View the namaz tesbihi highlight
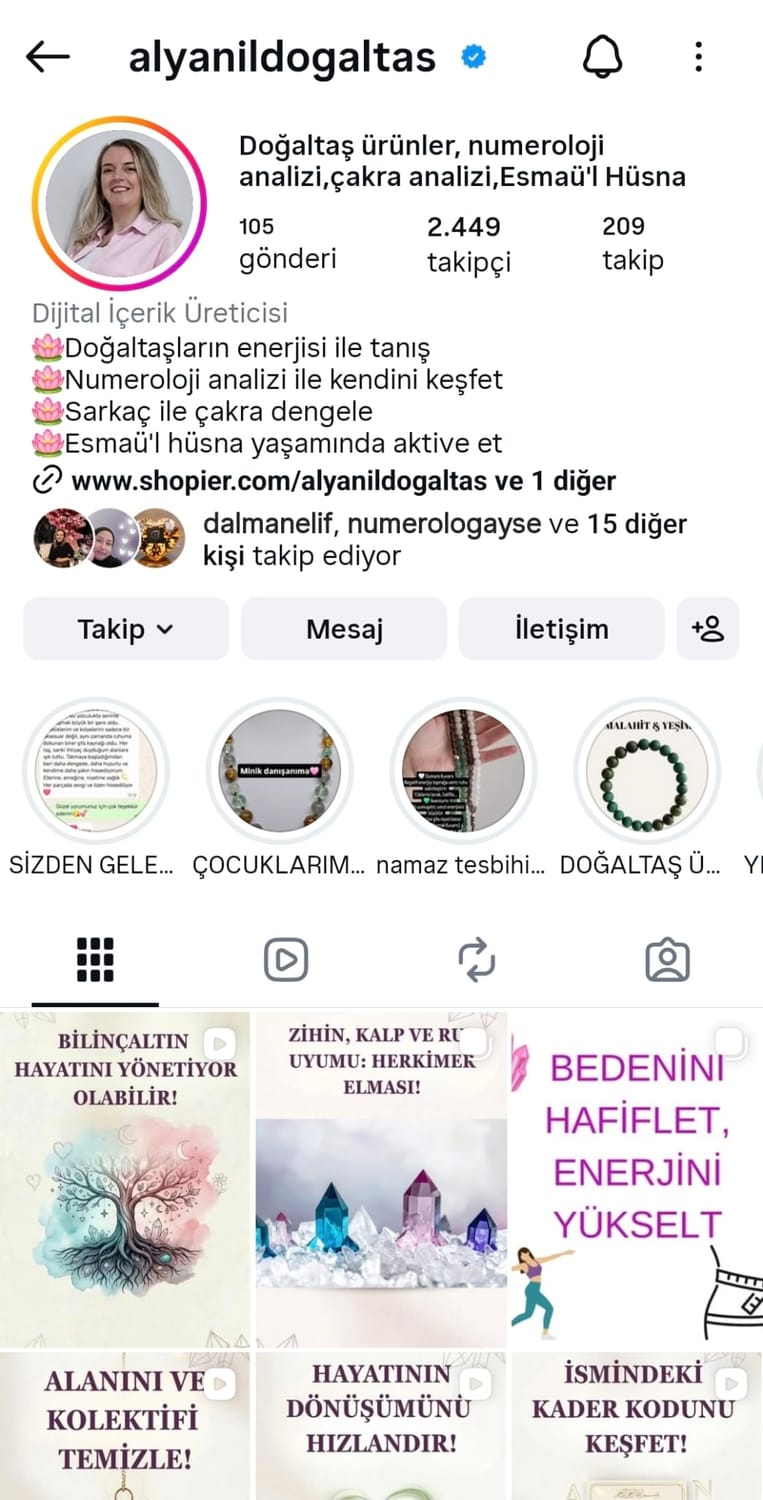 pyautogui.click(x=462, y=771)
